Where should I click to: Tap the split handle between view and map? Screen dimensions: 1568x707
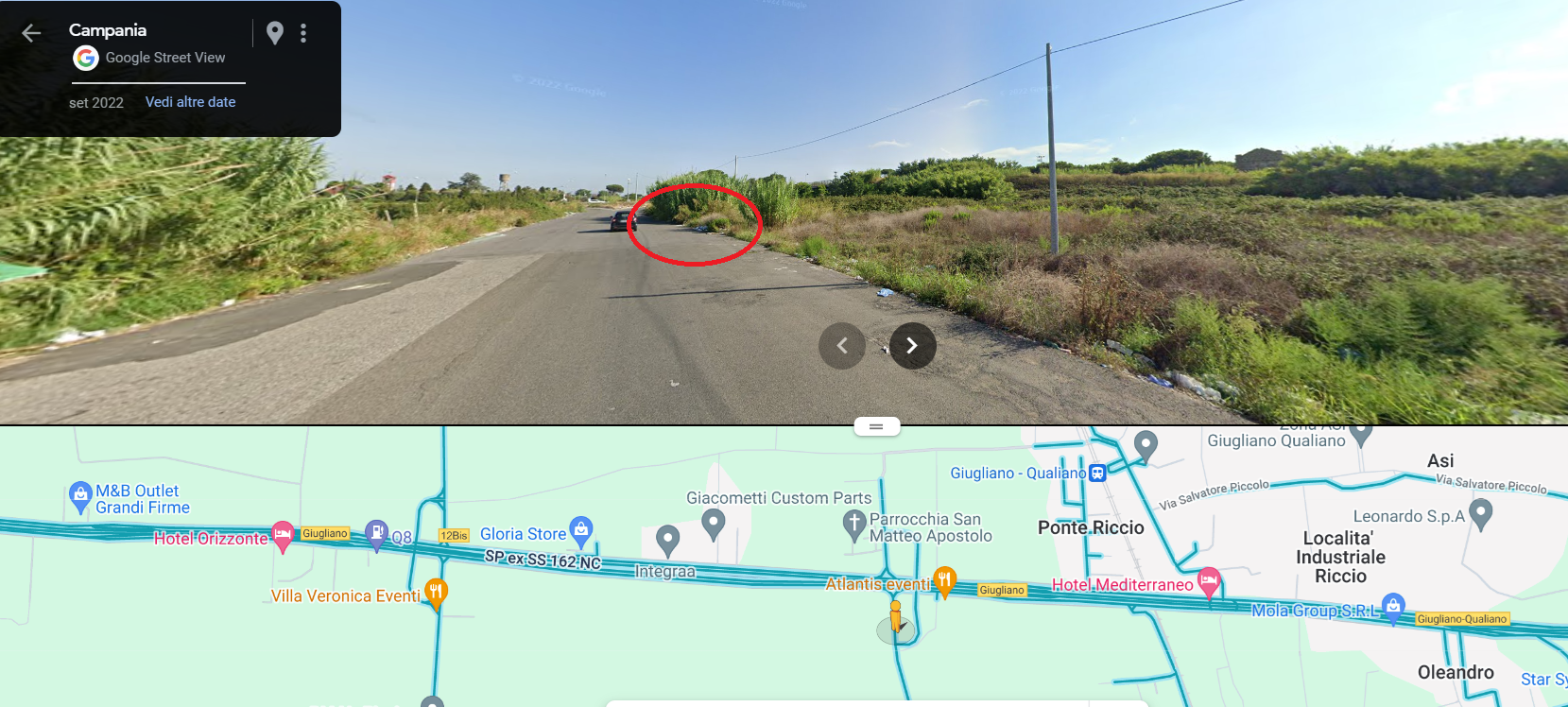coord(876,426)
